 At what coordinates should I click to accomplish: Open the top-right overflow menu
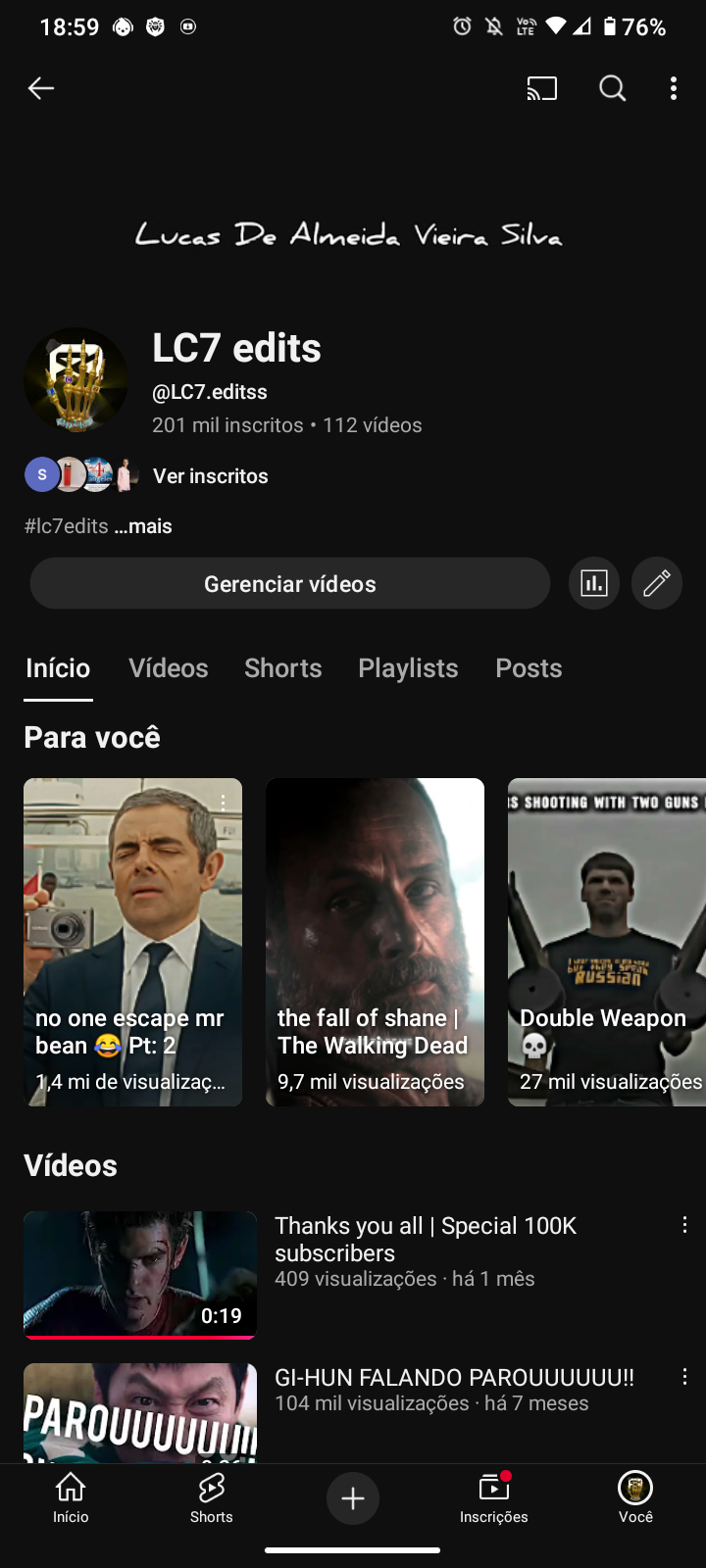[674, 89]
